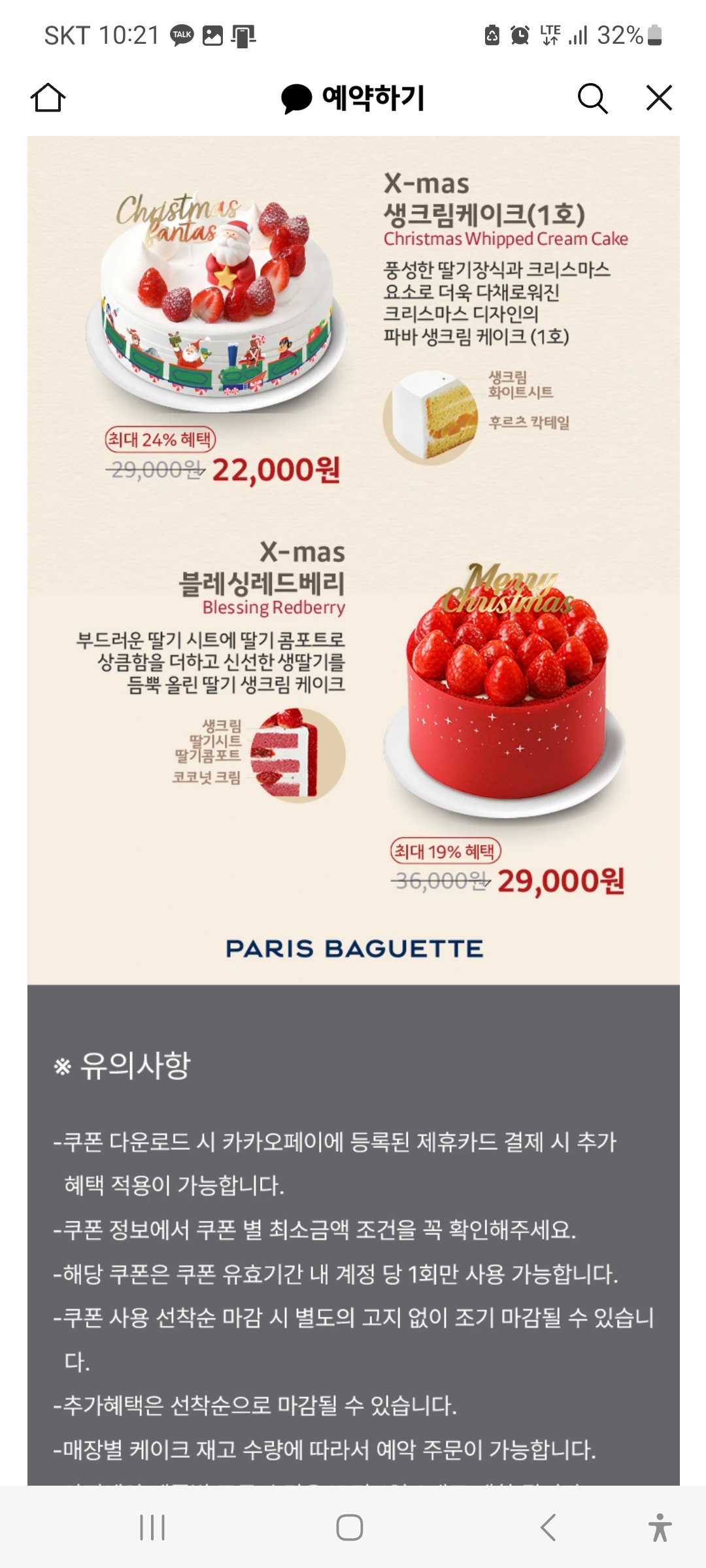Close the page with the X icon
This screenshot has width=706, height=1568.
tap(658, 98)
